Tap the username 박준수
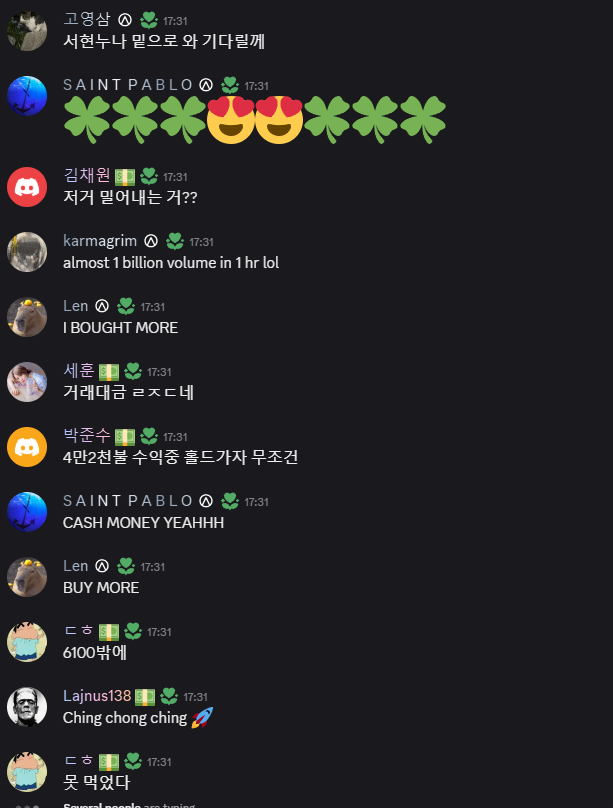The image size is (613, 808). [x=87, y=435]
